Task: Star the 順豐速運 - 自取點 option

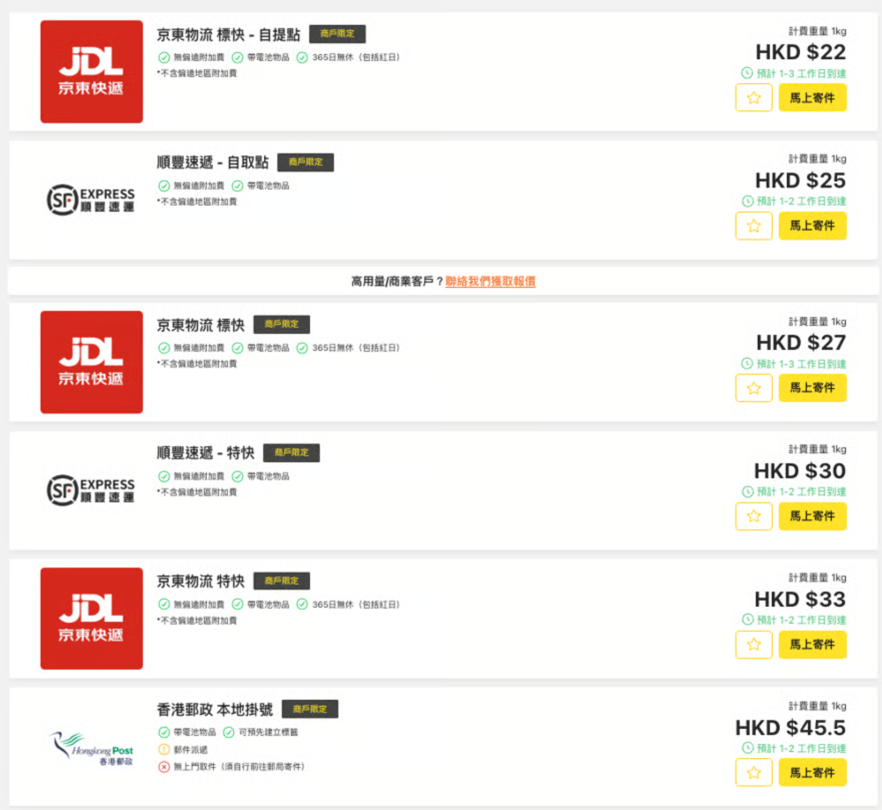Action: 754,226
